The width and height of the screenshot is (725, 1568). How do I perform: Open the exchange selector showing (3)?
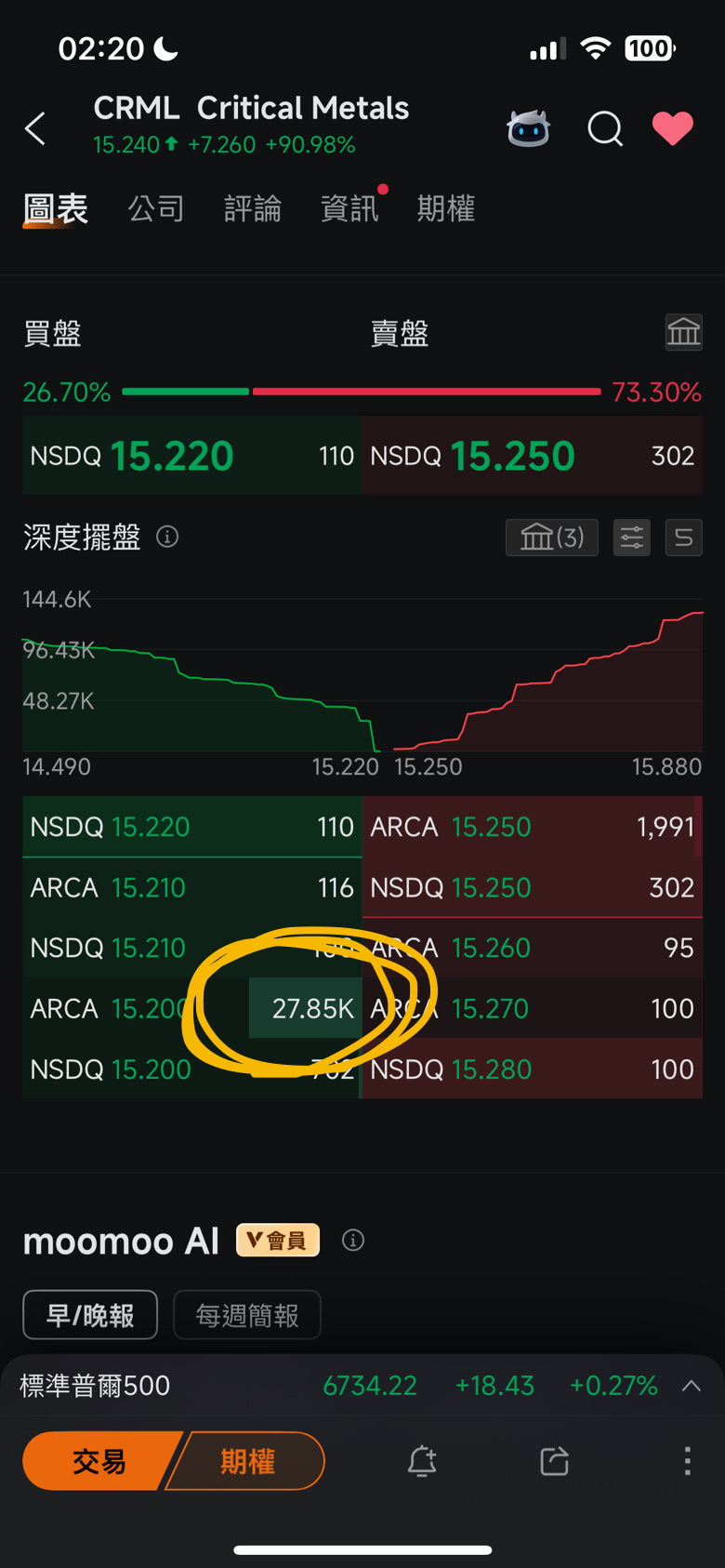[x=552, y=538]
